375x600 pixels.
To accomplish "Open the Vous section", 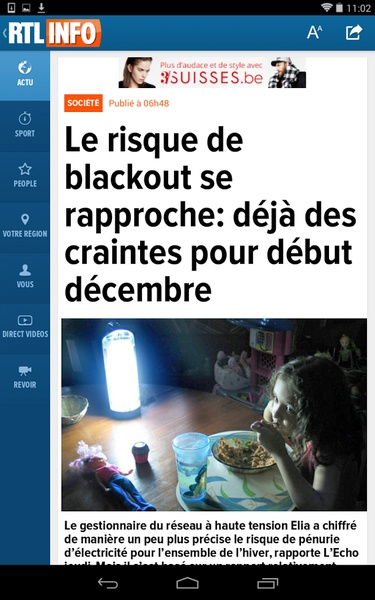I will point(25,278).
